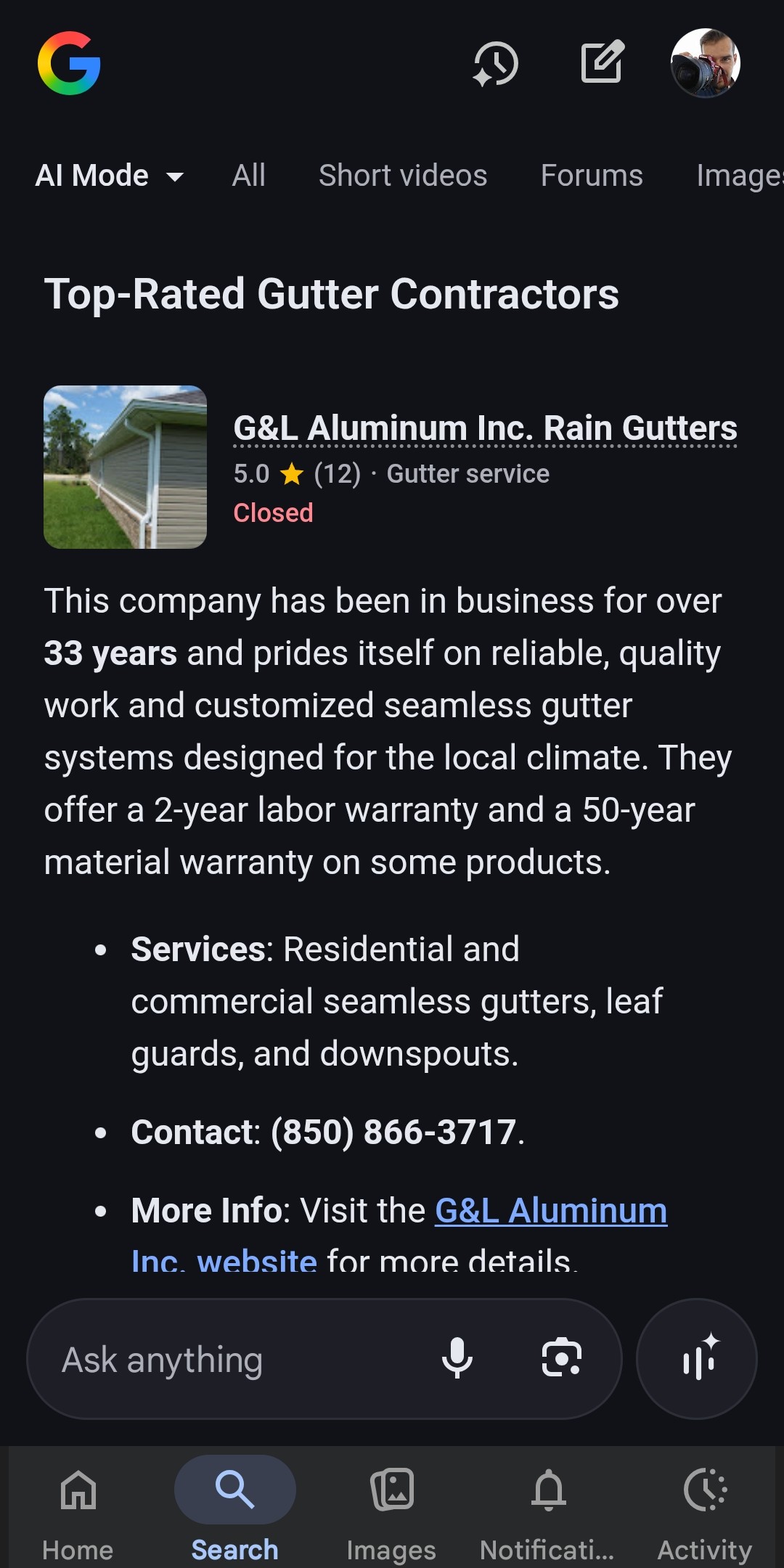The height and width of the screenshot is (1568, 784).
Task: Launch live voice conversation mode
Action: [697, 1358]
